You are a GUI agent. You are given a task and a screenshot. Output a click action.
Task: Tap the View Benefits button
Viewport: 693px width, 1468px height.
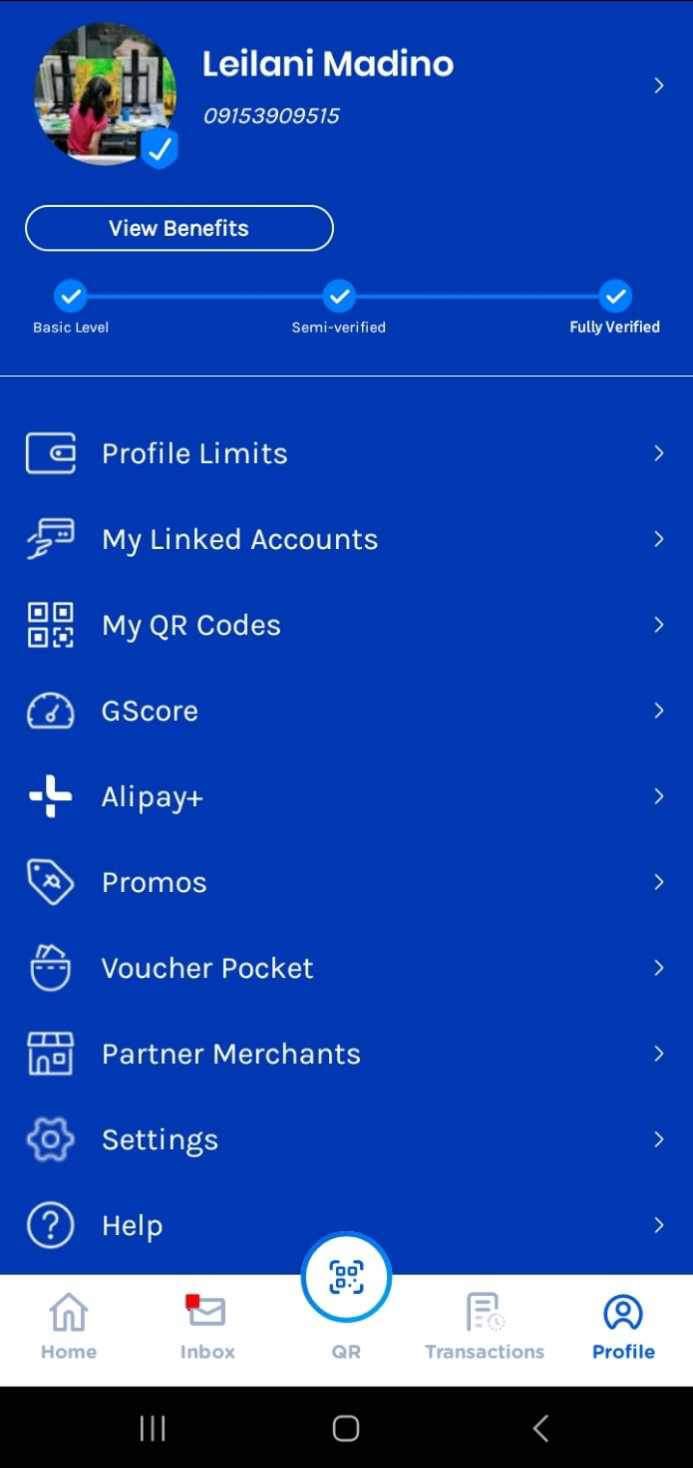pos(179,228)
